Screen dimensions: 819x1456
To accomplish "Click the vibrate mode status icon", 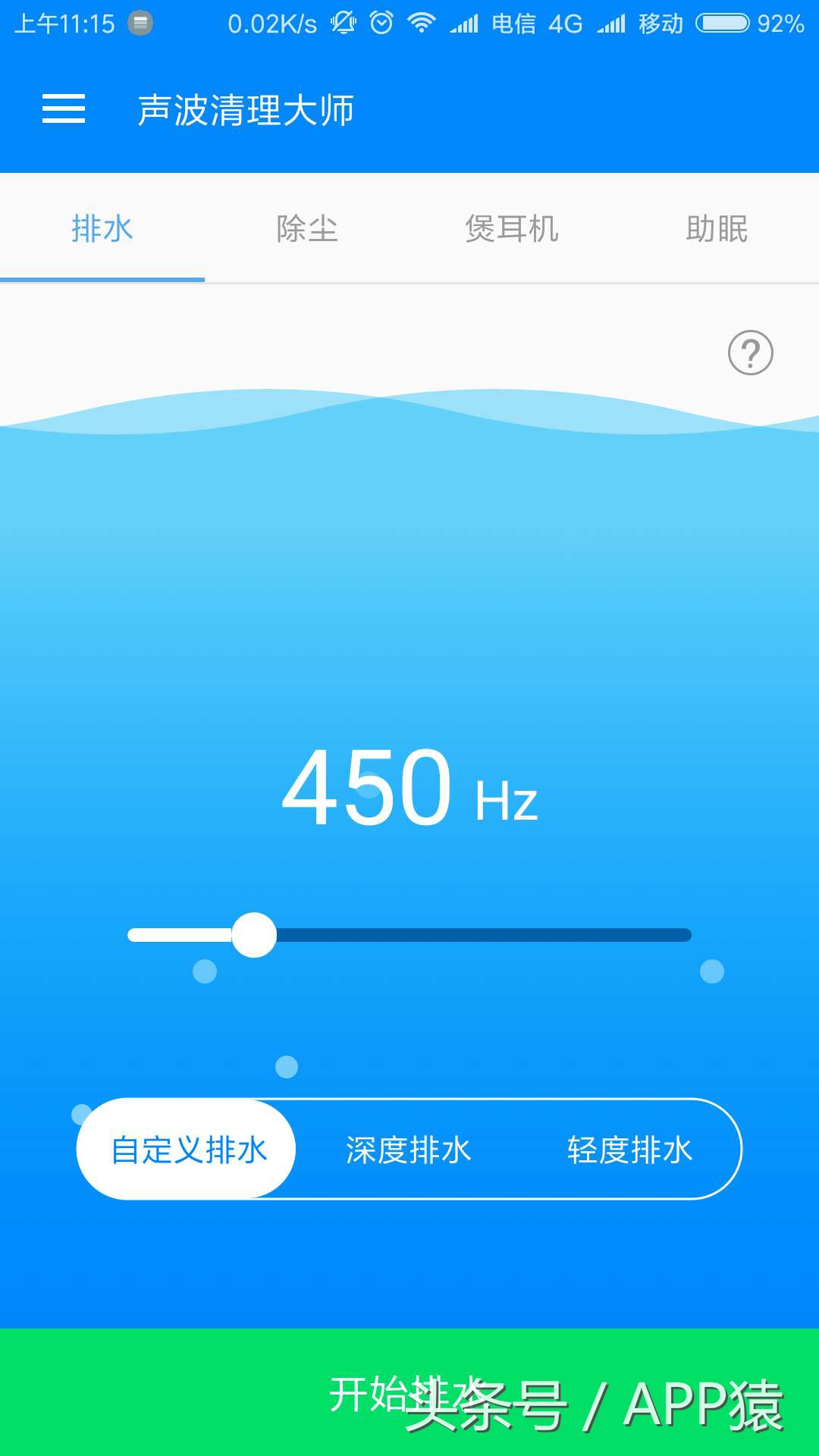I will [344, 23].
